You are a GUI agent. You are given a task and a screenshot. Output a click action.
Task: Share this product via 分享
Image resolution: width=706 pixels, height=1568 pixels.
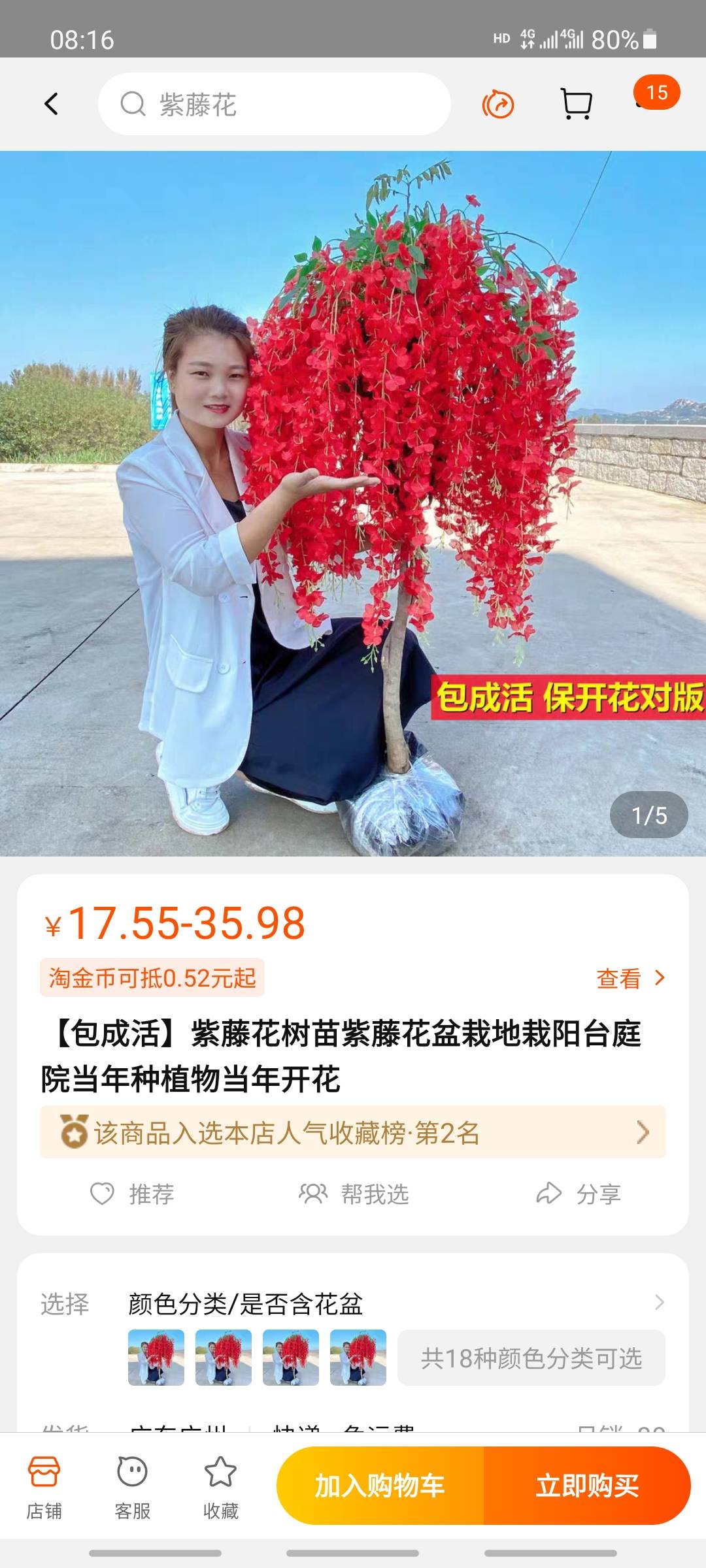coord(578,1194)
